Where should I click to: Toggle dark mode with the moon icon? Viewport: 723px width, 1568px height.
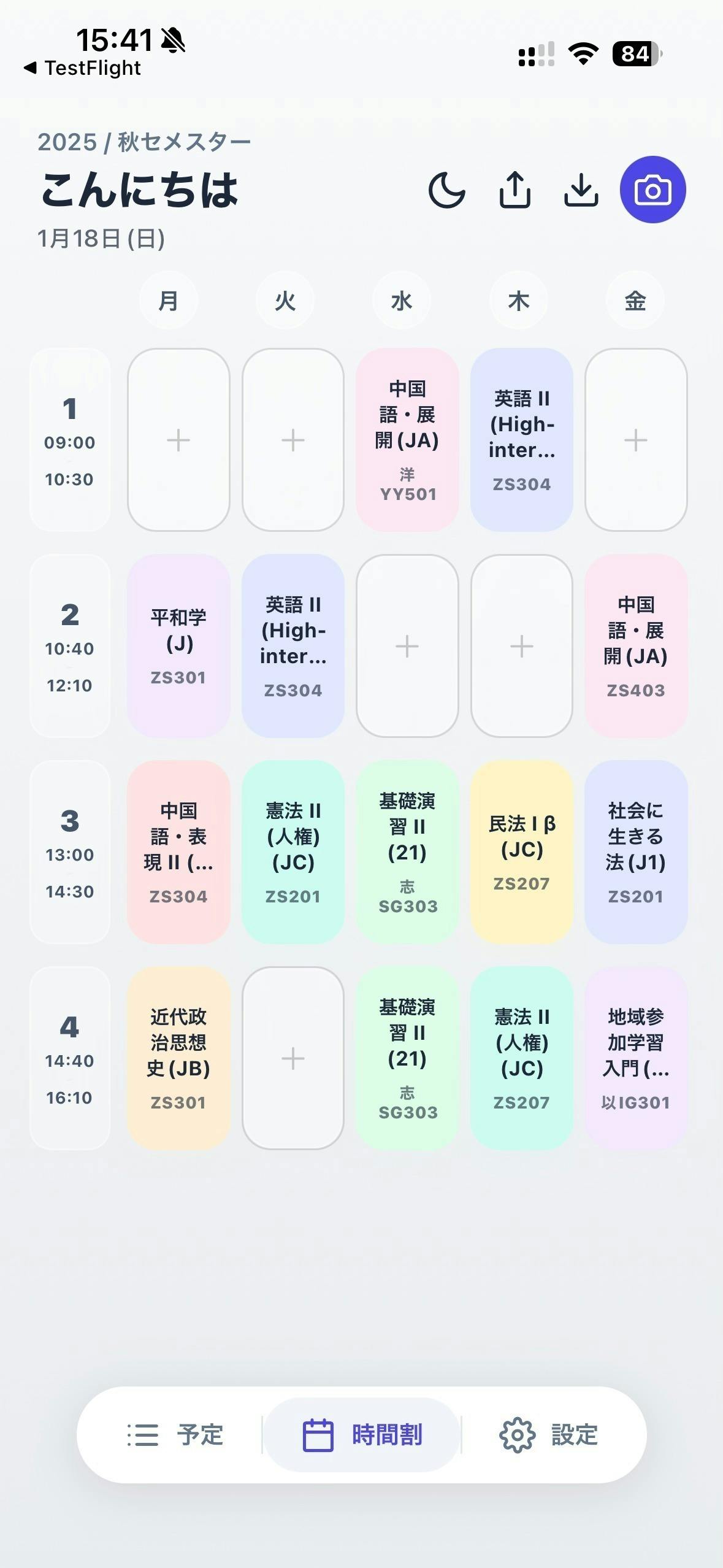[446, 190]
